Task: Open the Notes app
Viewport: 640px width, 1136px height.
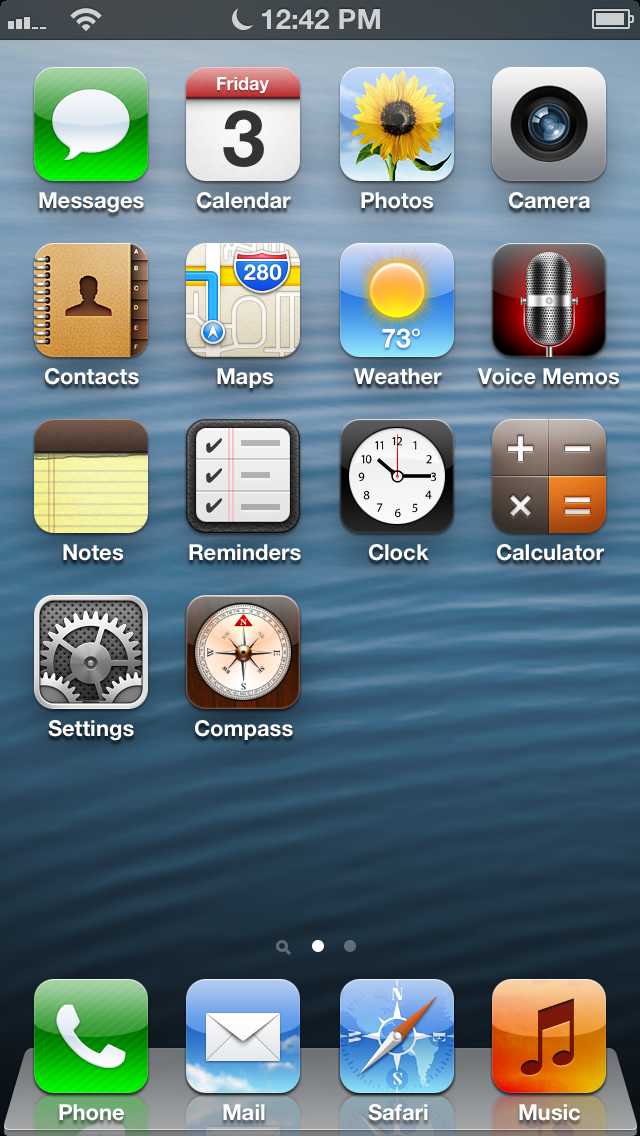Action: click(x=91, y=476)
